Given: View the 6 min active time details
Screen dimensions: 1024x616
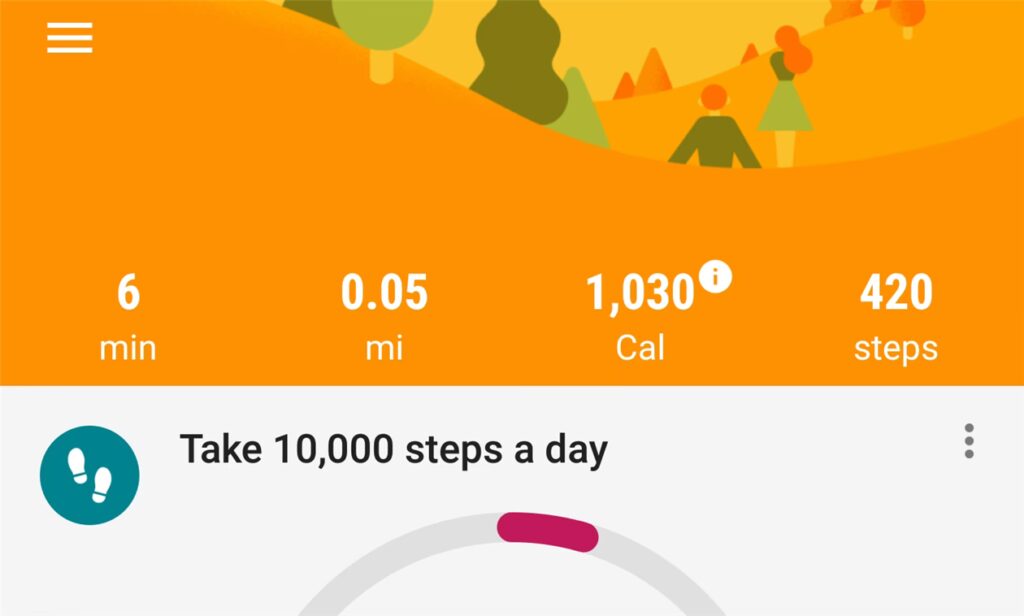Looking at the screenshot, I should point(128,317).
